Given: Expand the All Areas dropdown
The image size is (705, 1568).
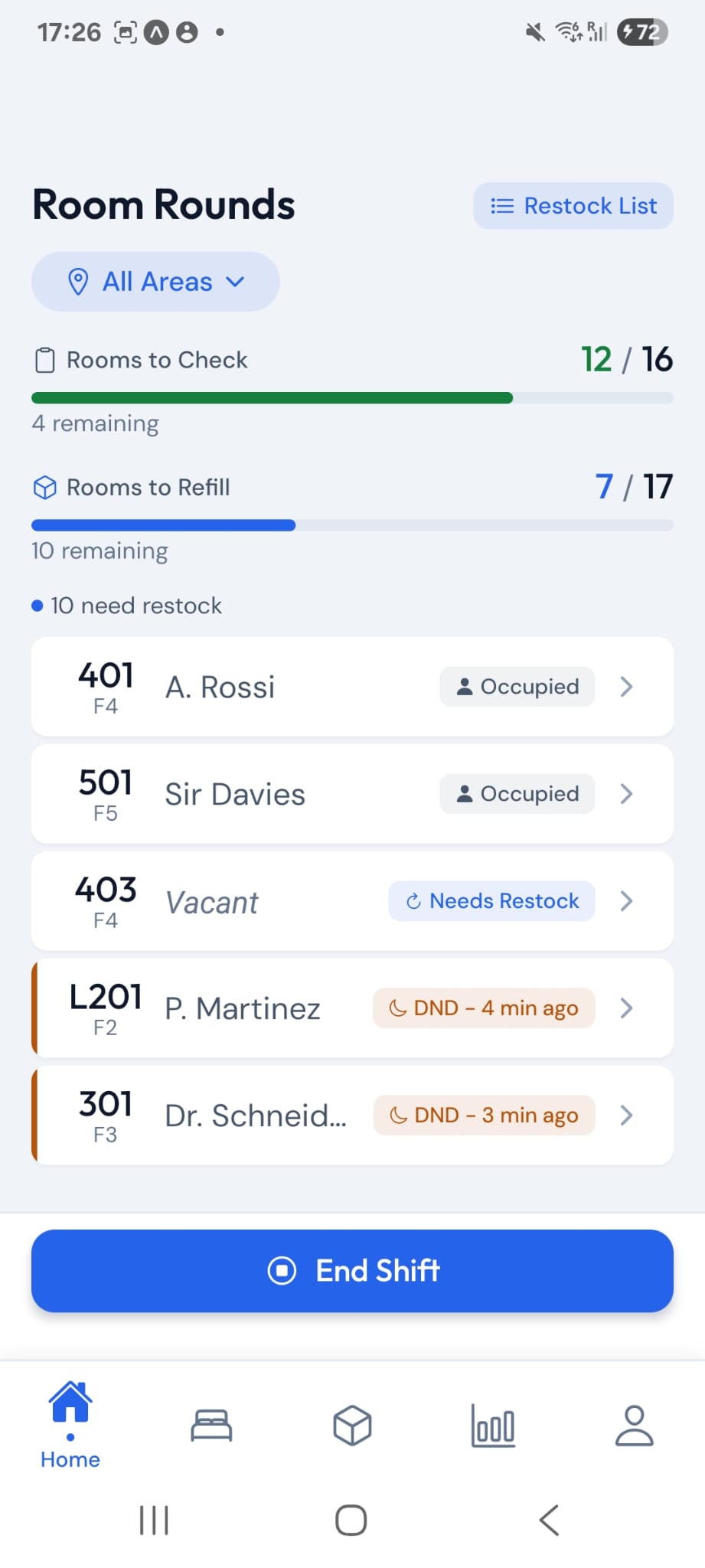Looking at the screenshot, I should coord(155,282).
